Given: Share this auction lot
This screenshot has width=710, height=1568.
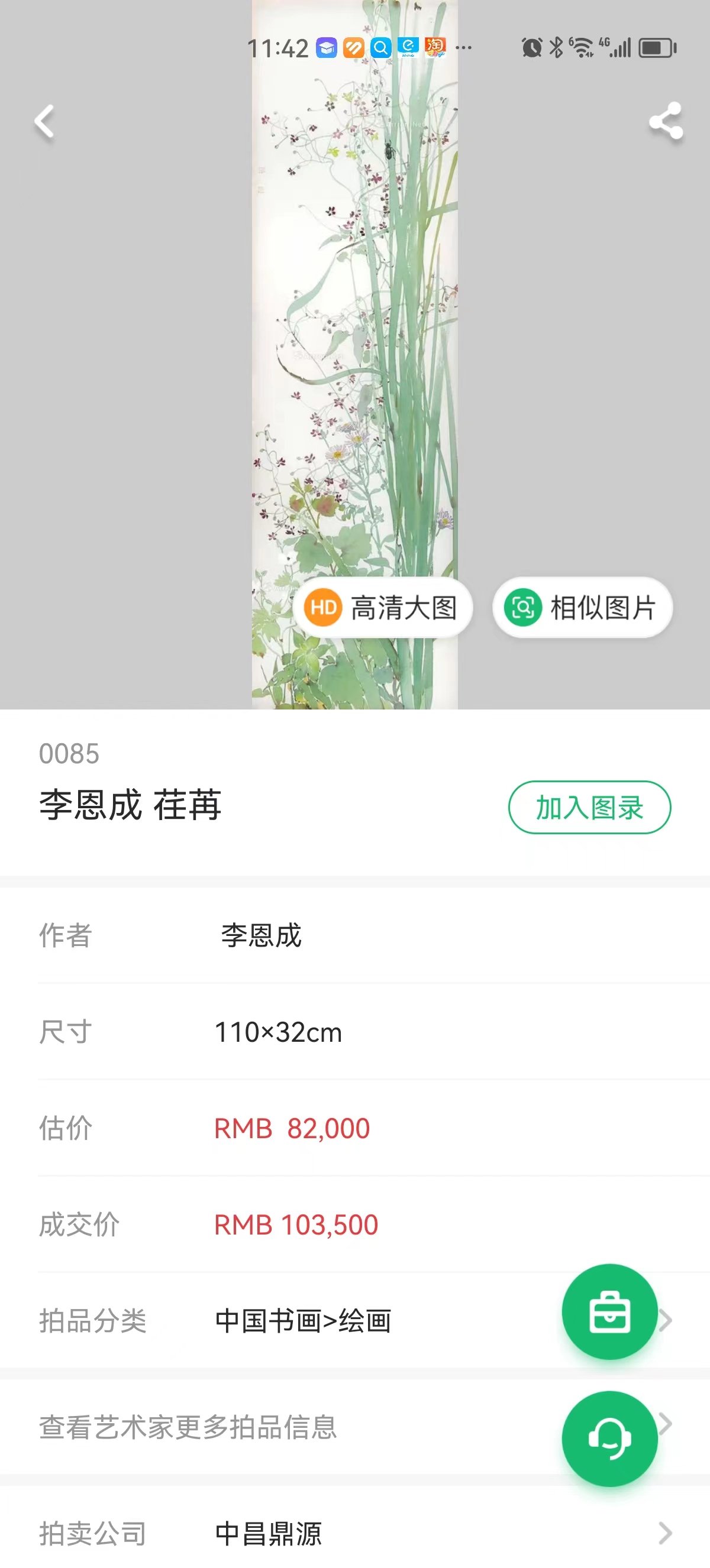Looking at the screenshot, I should [666, 121].
